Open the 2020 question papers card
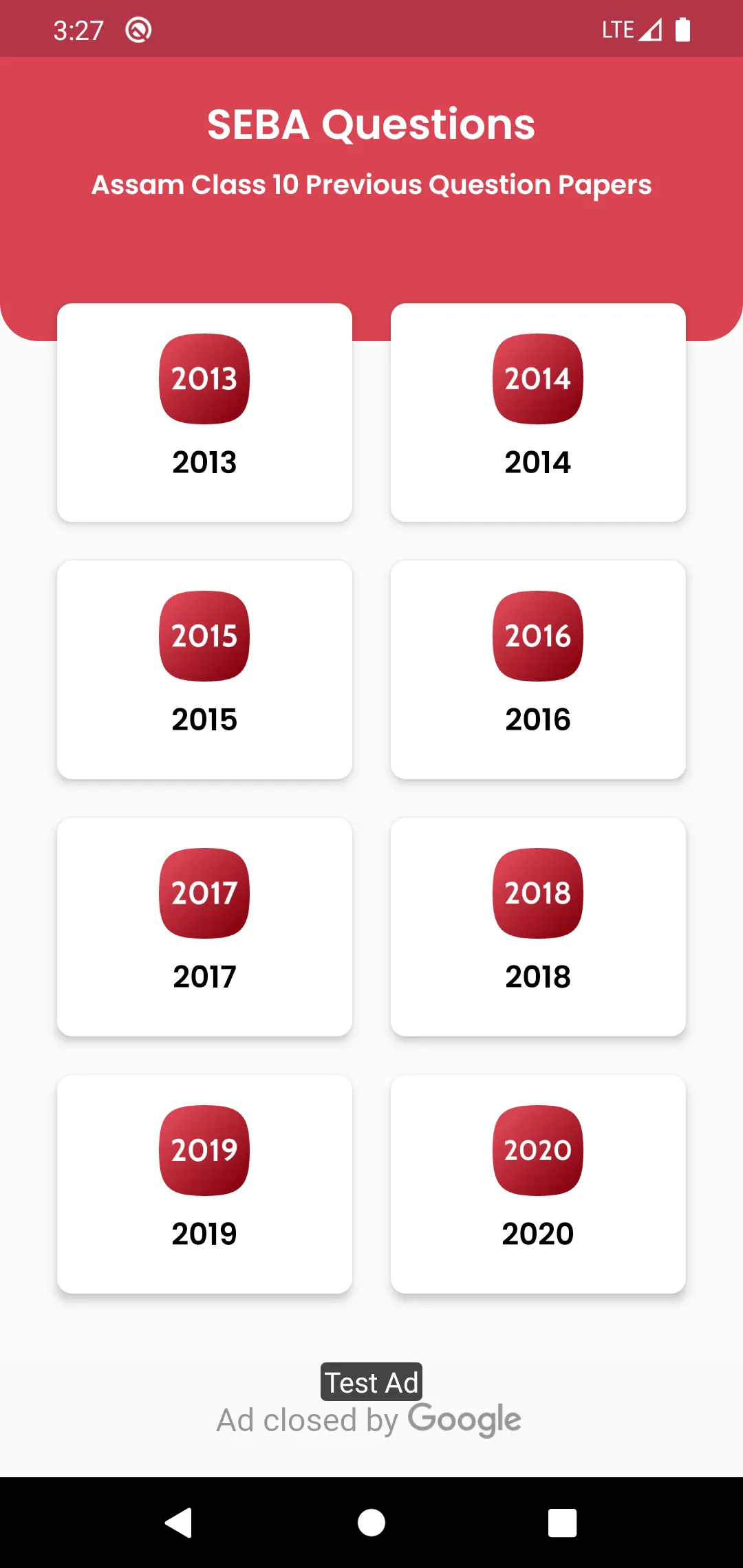Image resolution: width=743 pixels, height=1568 pixels. [538, 1184]
